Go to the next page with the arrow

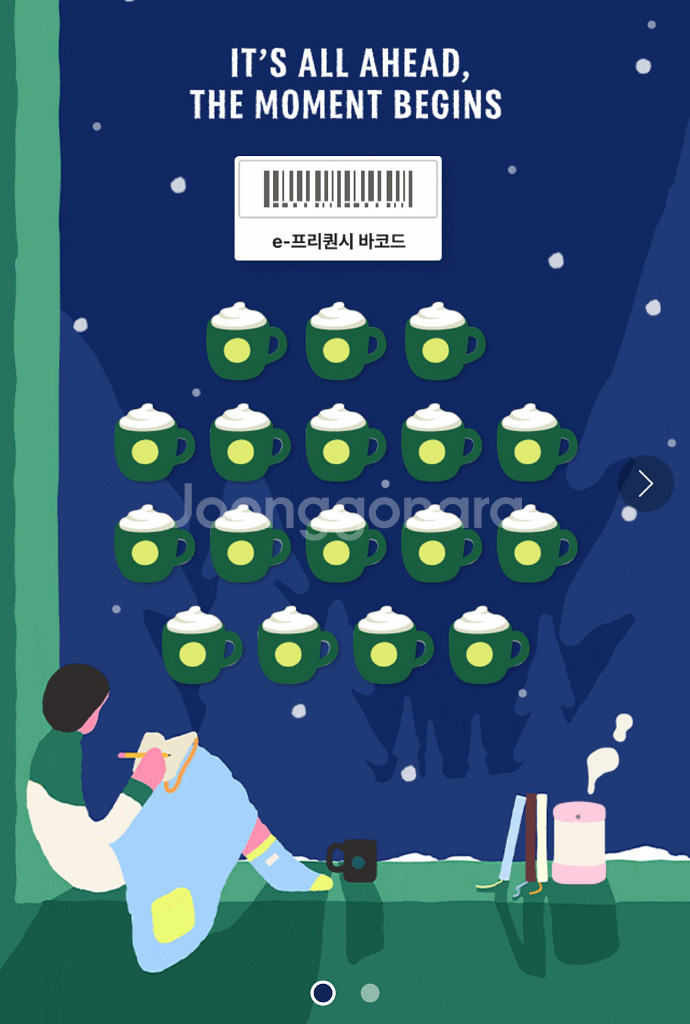[x=645, y=484]
